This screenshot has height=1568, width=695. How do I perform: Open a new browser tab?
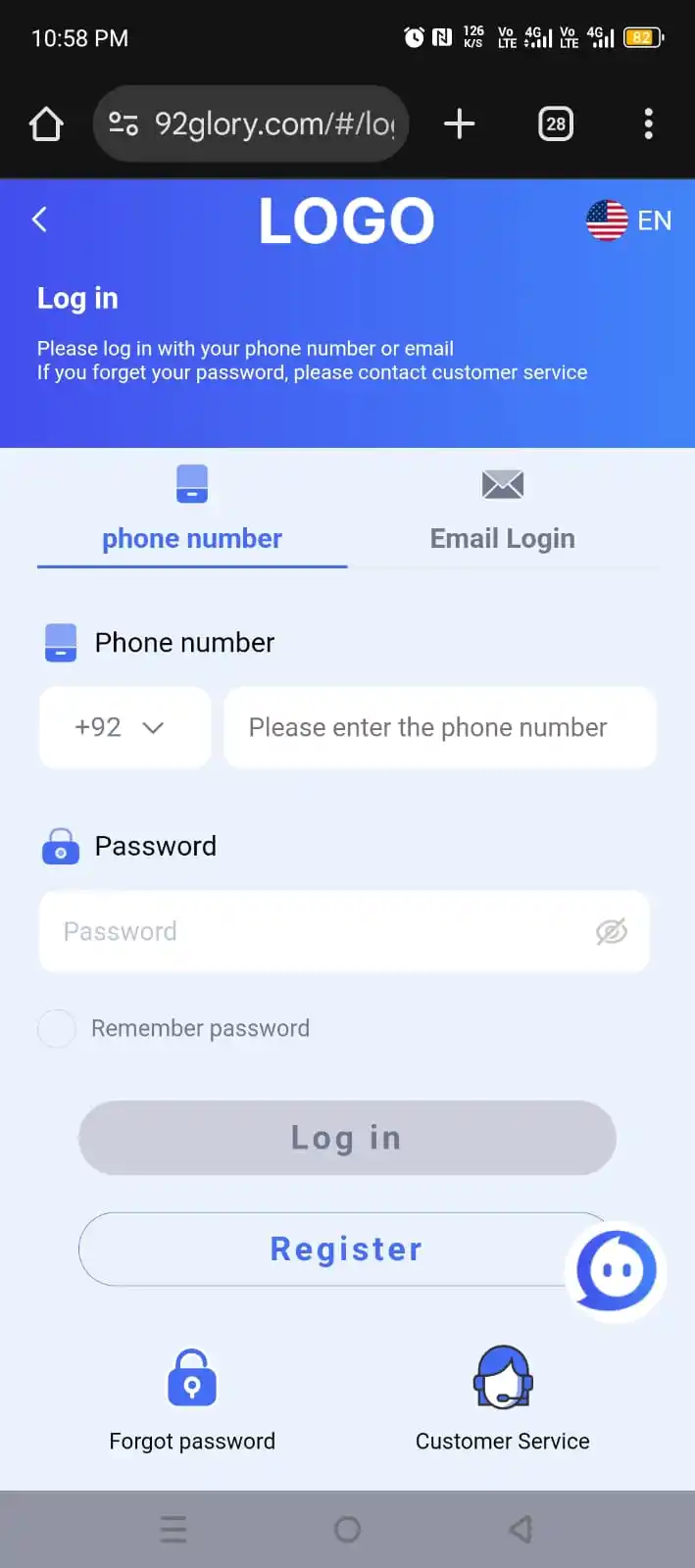459,123
